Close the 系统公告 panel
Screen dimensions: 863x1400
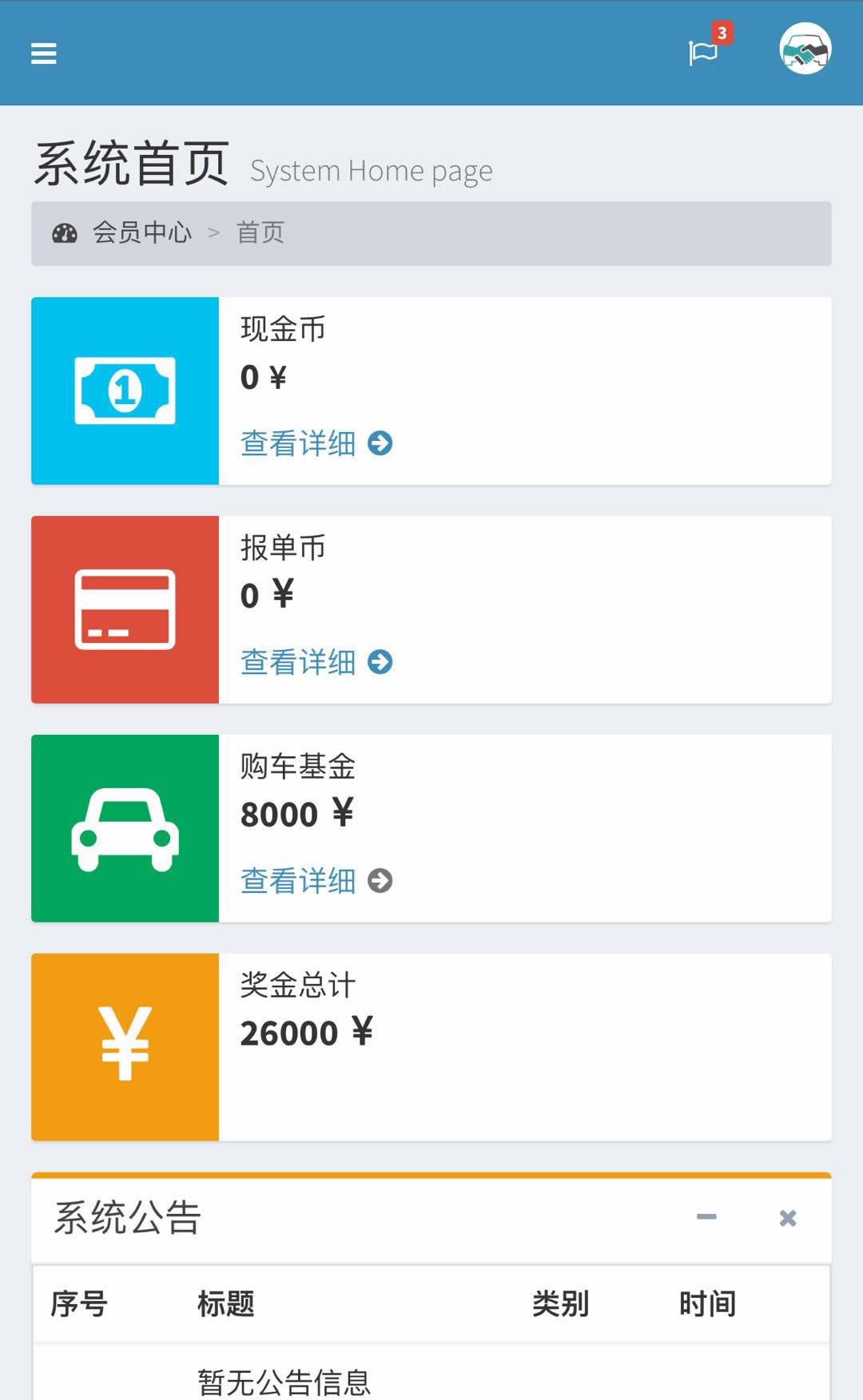point(788,1218)
